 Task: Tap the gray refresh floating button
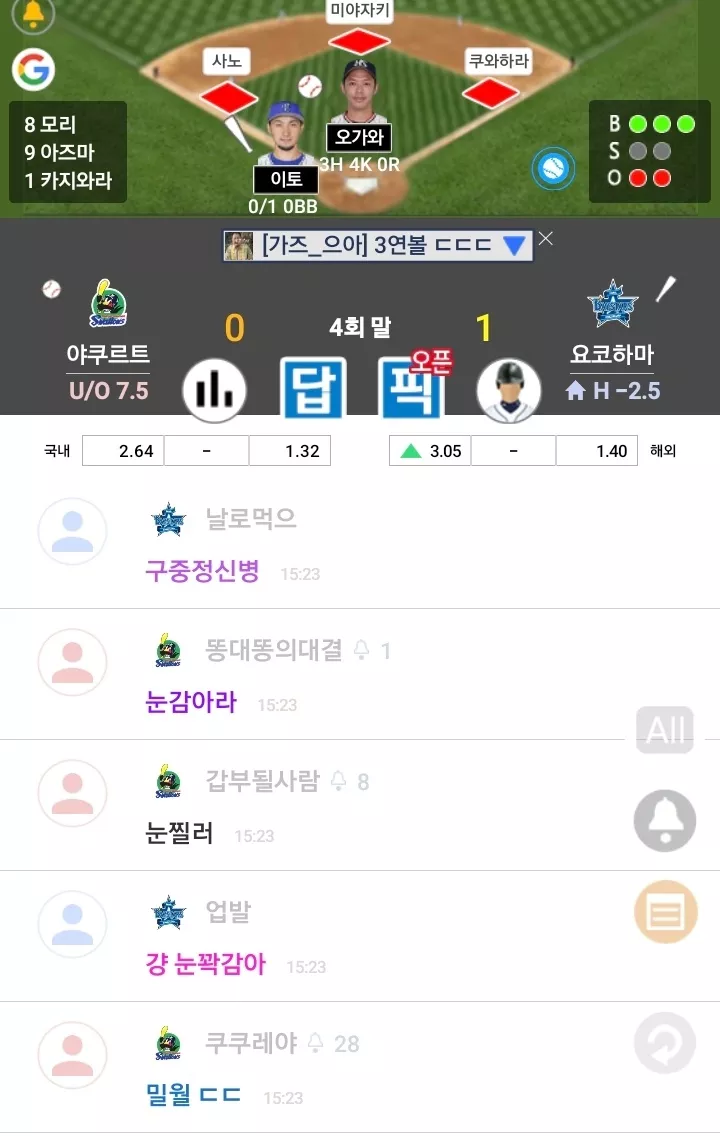click(665, 1043)
